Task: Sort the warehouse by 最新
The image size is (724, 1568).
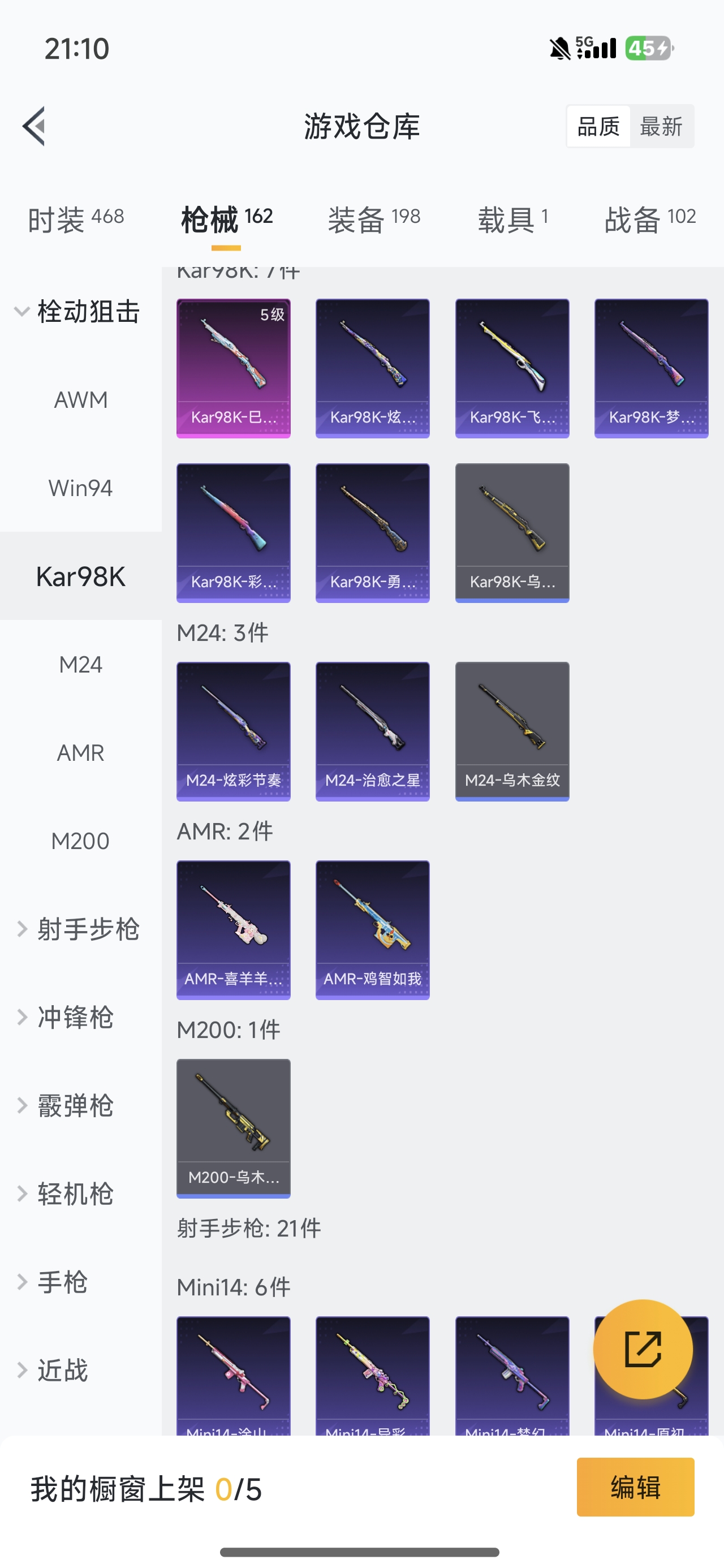Action: (661, 127)
